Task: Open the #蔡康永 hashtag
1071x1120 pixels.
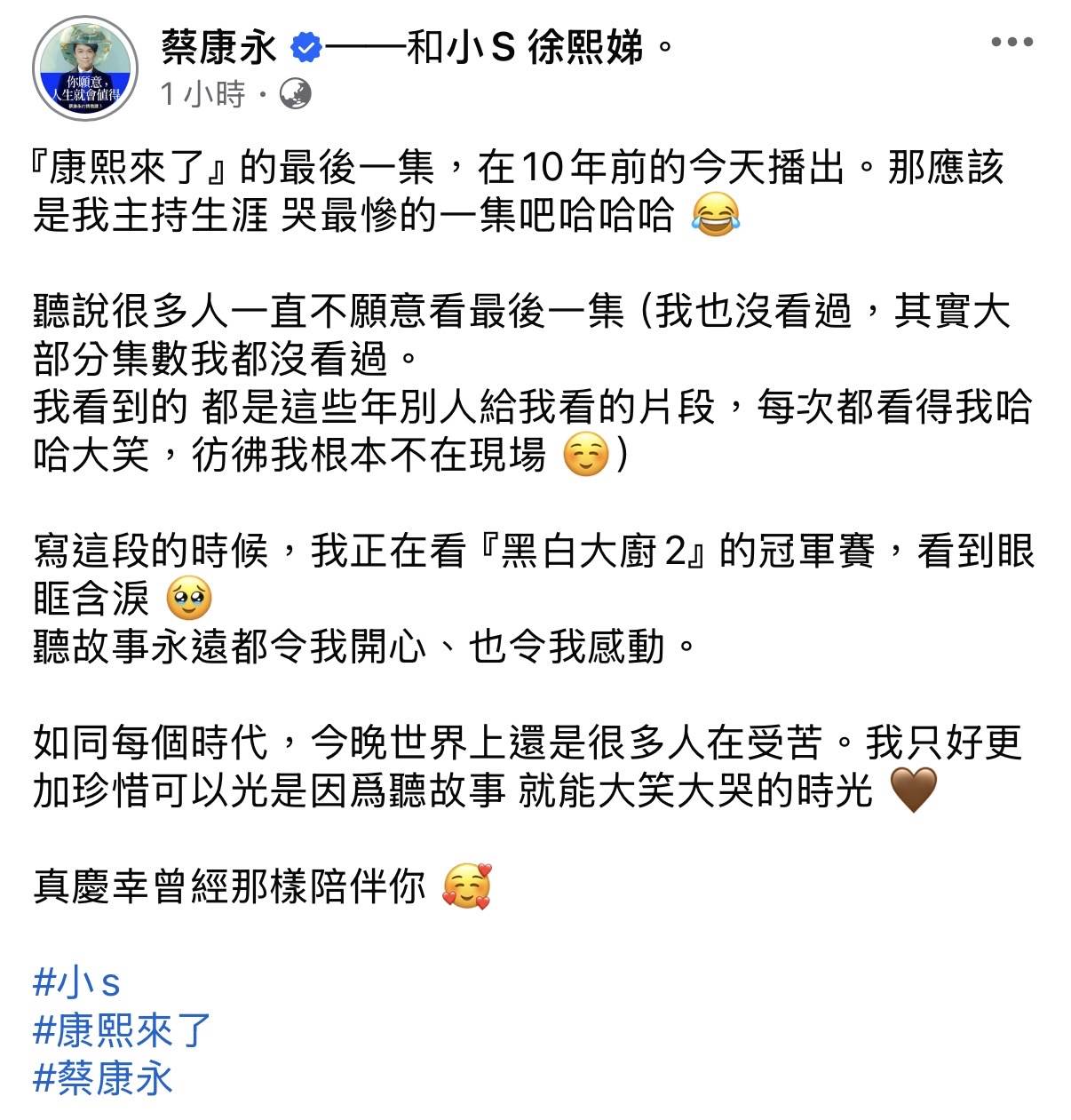Action: click(102, 1078)
